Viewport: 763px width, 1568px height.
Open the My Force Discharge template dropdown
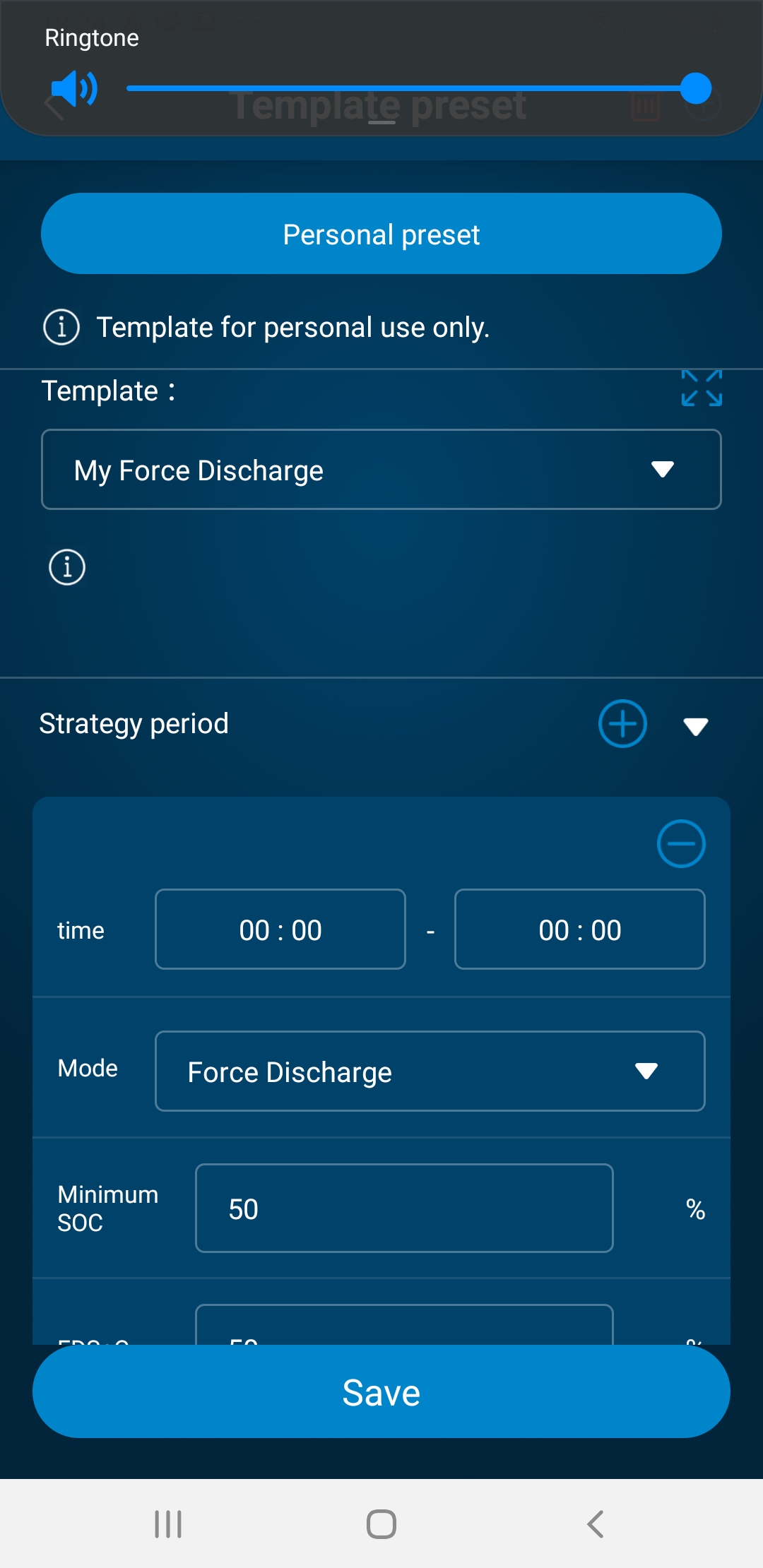click(381, 470)
